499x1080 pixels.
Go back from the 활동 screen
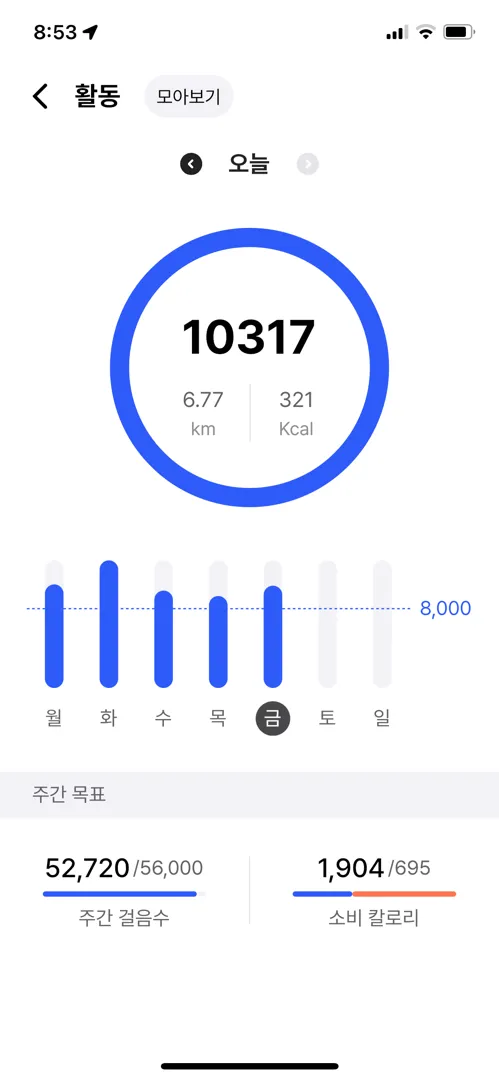pyautogui.click(x=41, y=96)
